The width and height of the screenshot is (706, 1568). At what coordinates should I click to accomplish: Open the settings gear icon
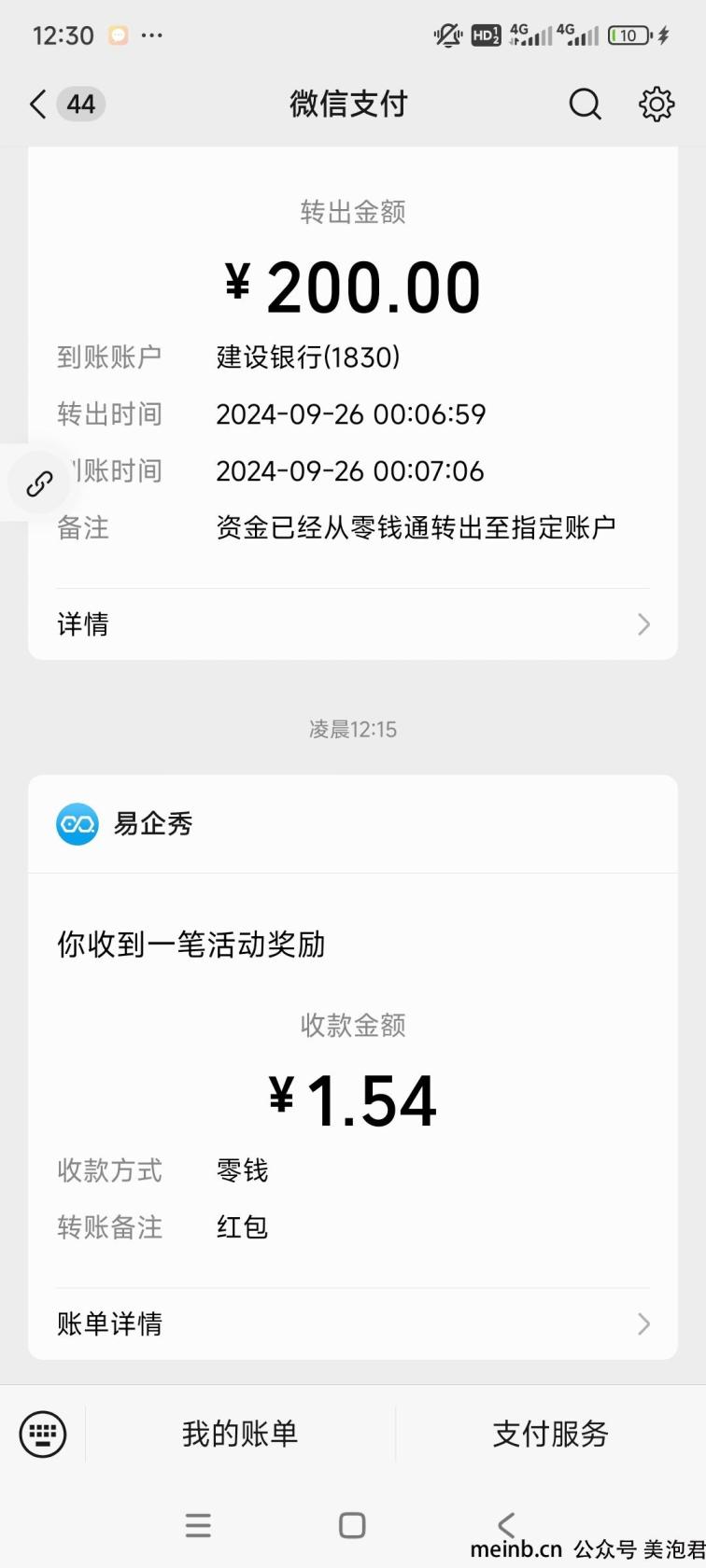point(657,105)
